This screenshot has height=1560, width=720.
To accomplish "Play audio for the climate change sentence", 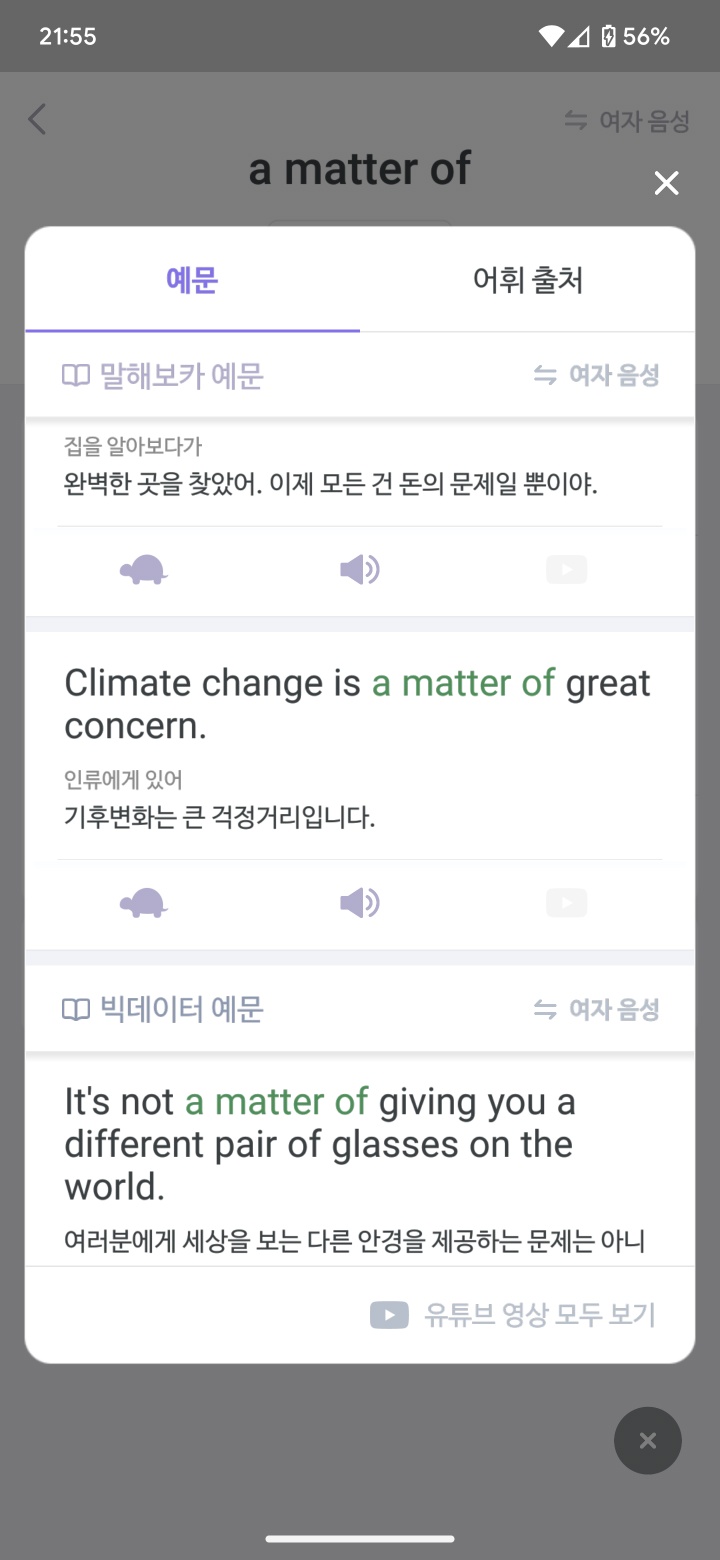I will pyautogui.click(x=360, y=904).
